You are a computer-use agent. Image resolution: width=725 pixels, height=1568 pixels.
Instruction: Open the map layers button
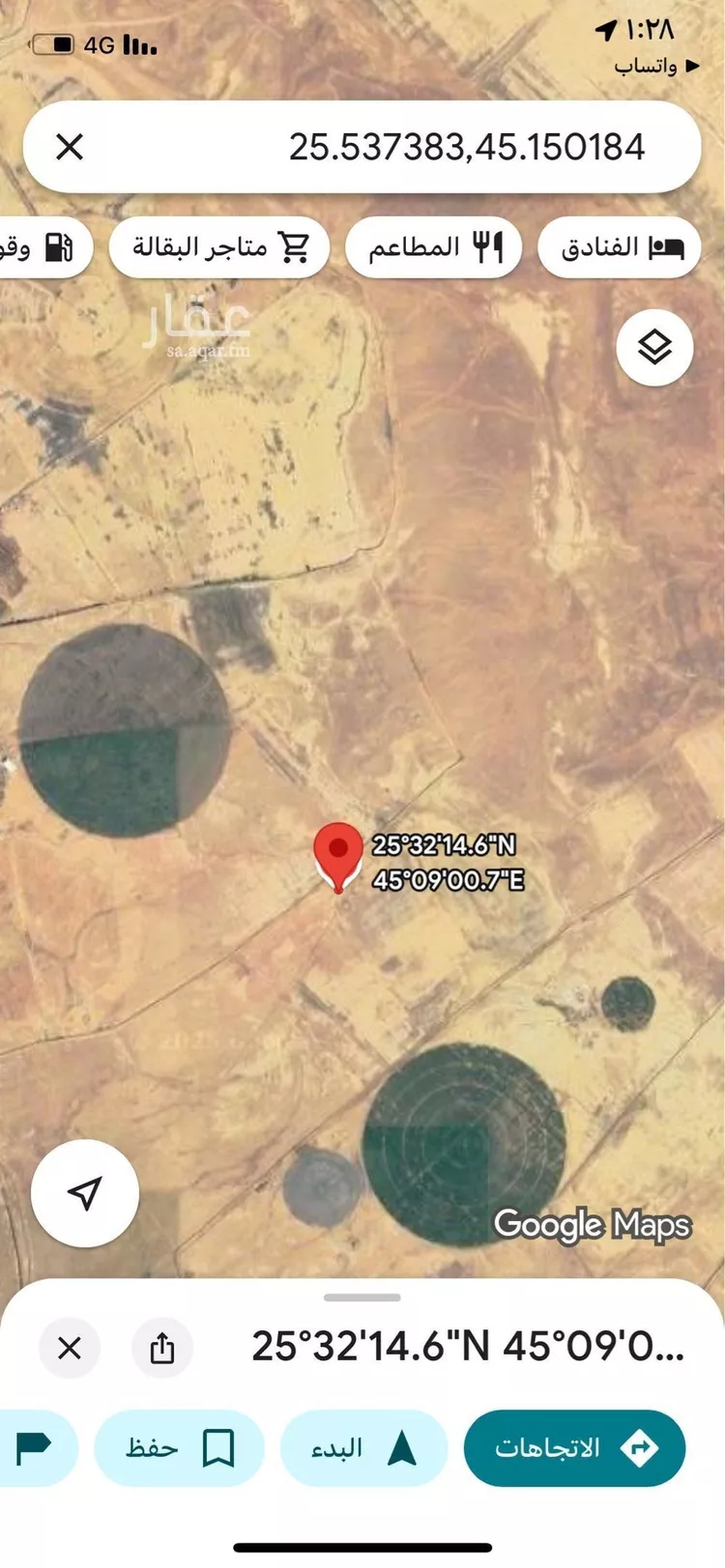(x=654, y=347)
